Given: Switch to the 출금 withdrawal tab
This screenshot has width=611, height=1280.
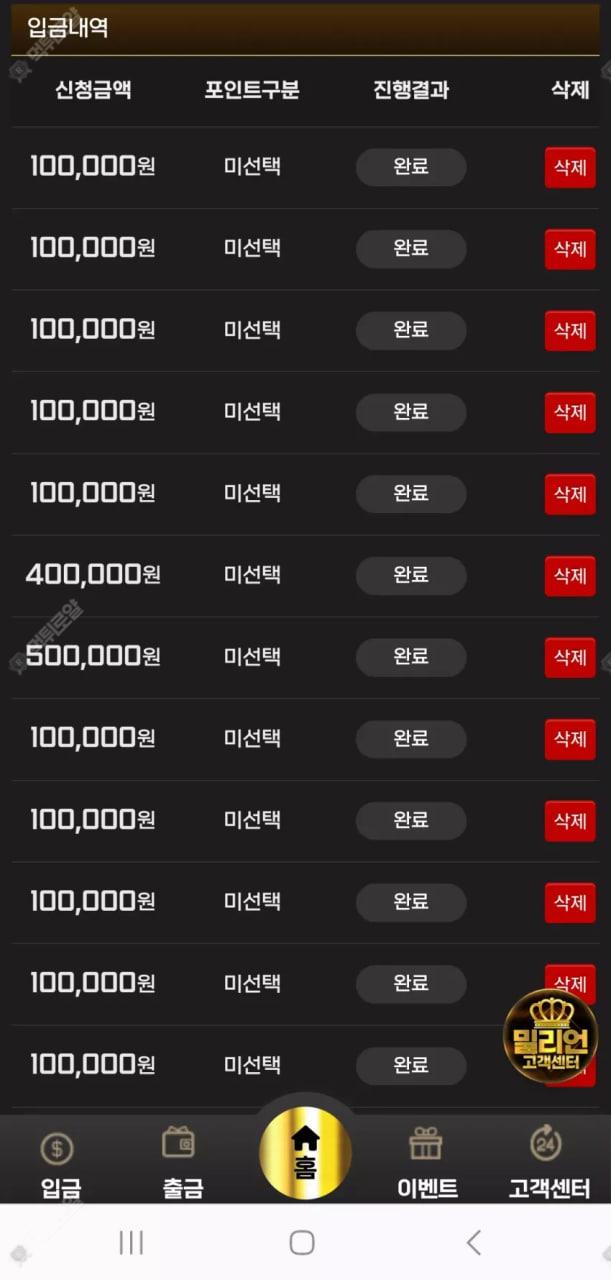Looking at the screenshot, I should pyautogui.click(x=181, y=1163).
